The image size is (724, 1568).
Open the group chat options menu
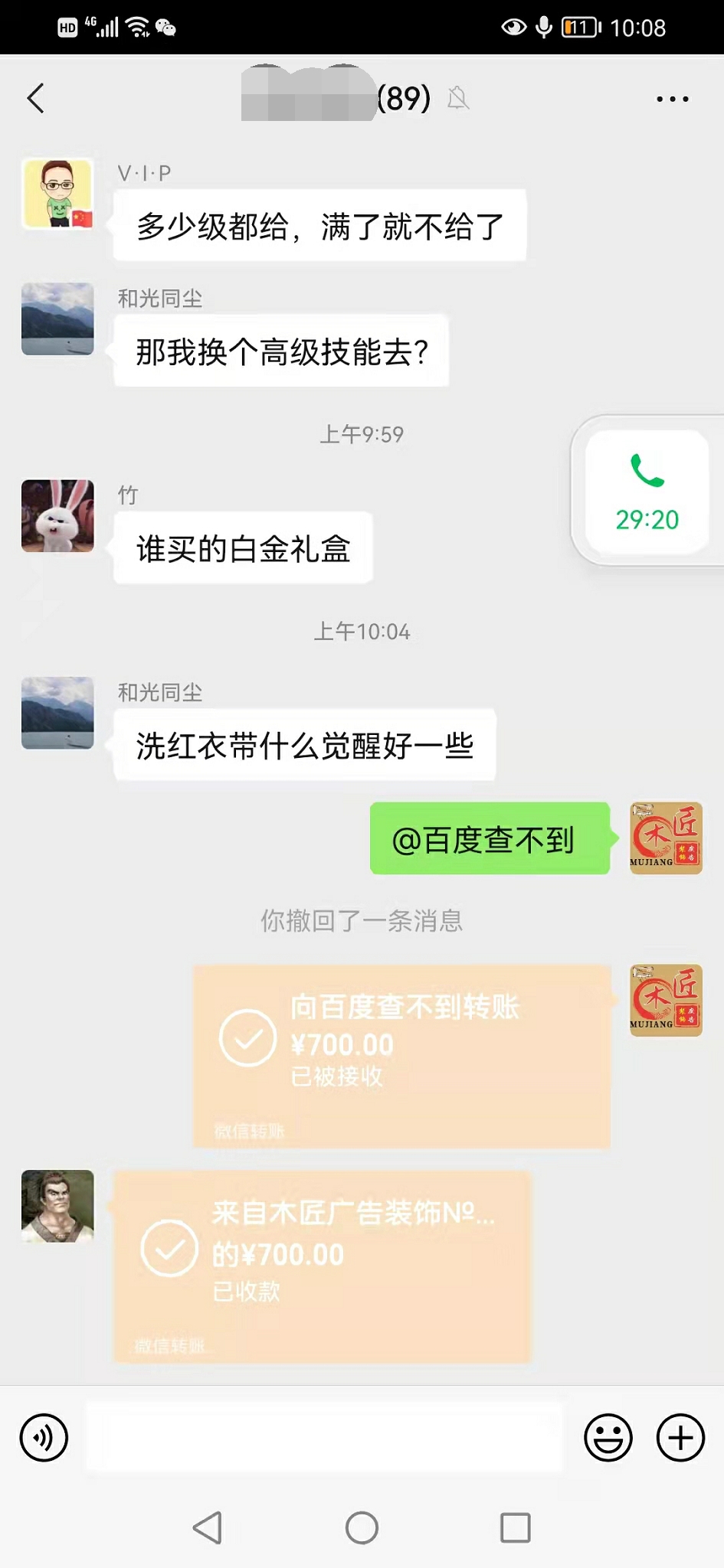672,99
